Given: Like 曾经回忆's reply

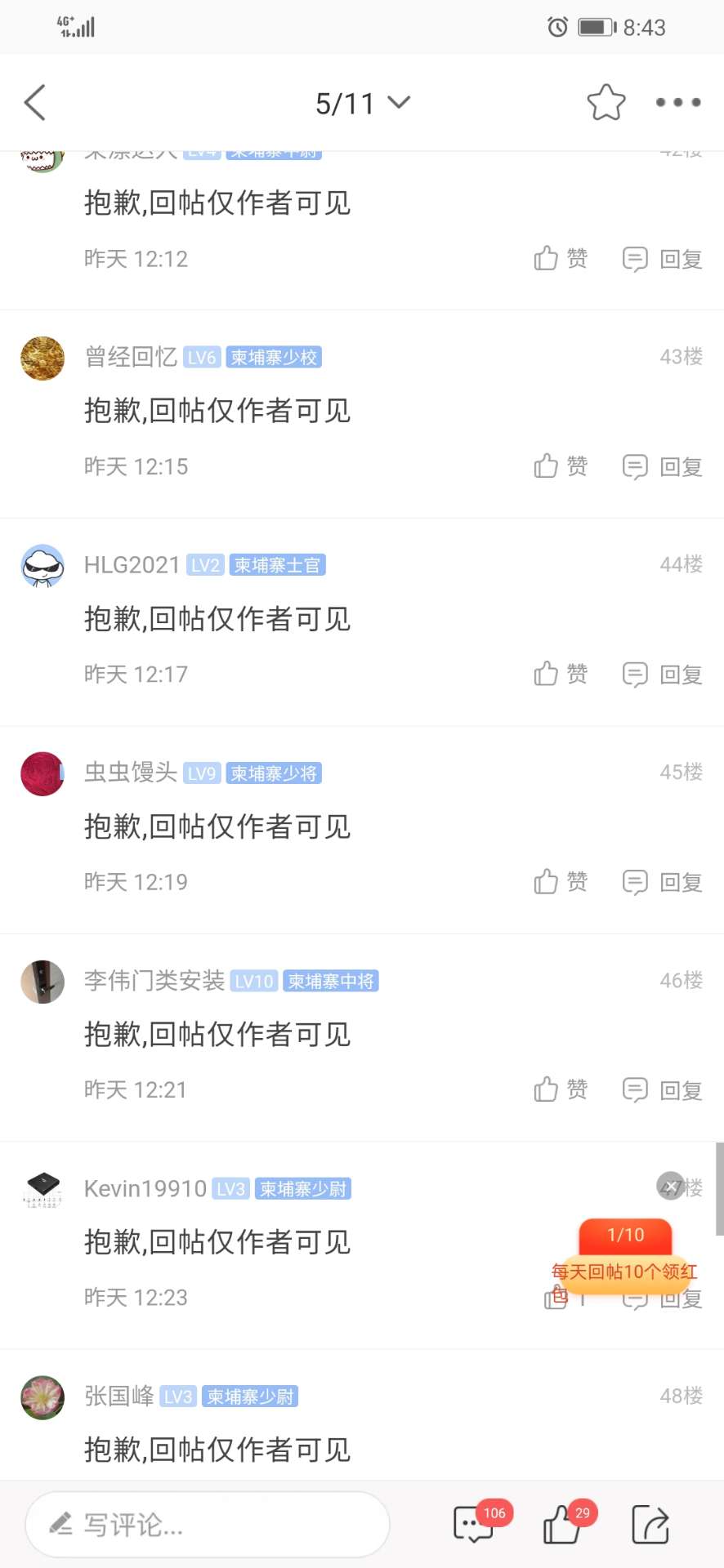Looking at the screenshot, I should [561, 466].
